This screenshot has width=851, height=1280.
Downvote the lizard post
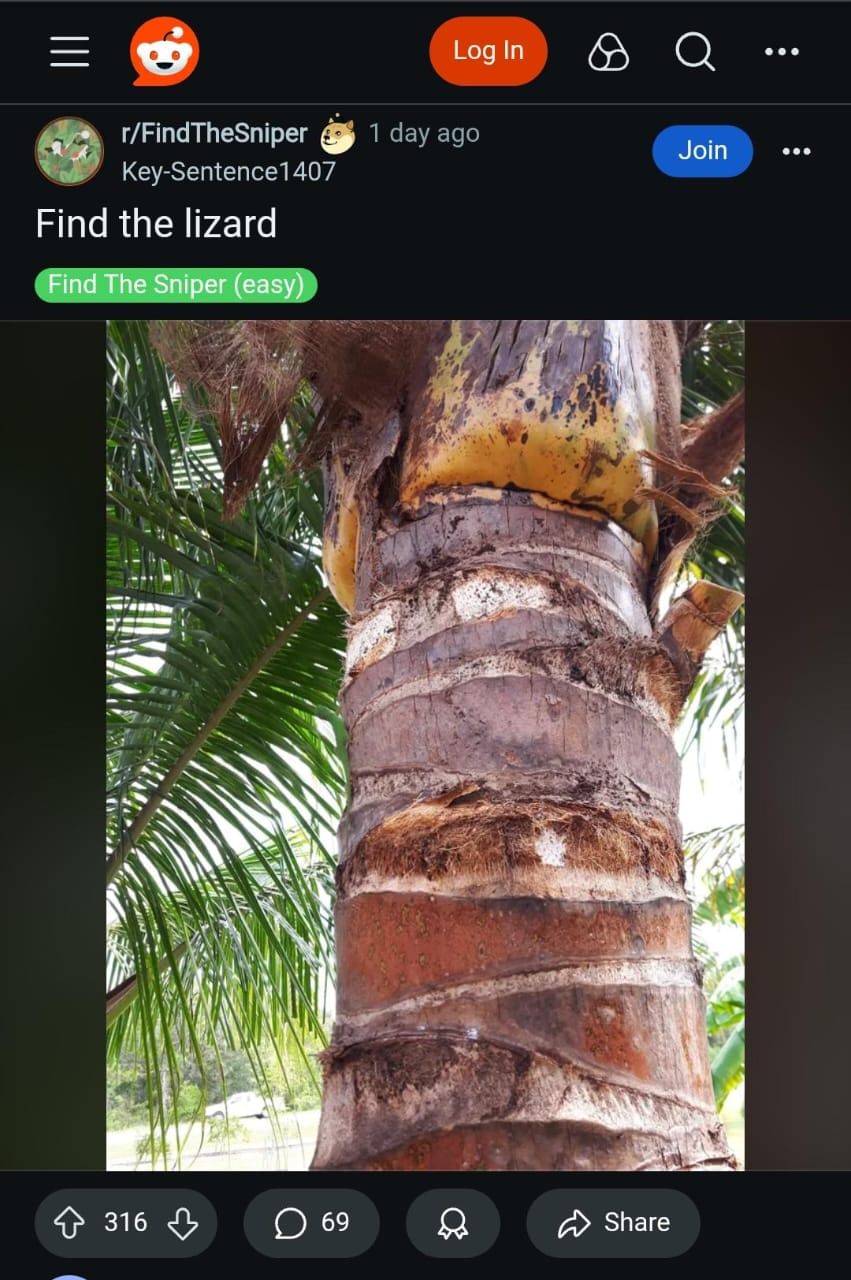pyautogui.click(x=181, y=1222)
